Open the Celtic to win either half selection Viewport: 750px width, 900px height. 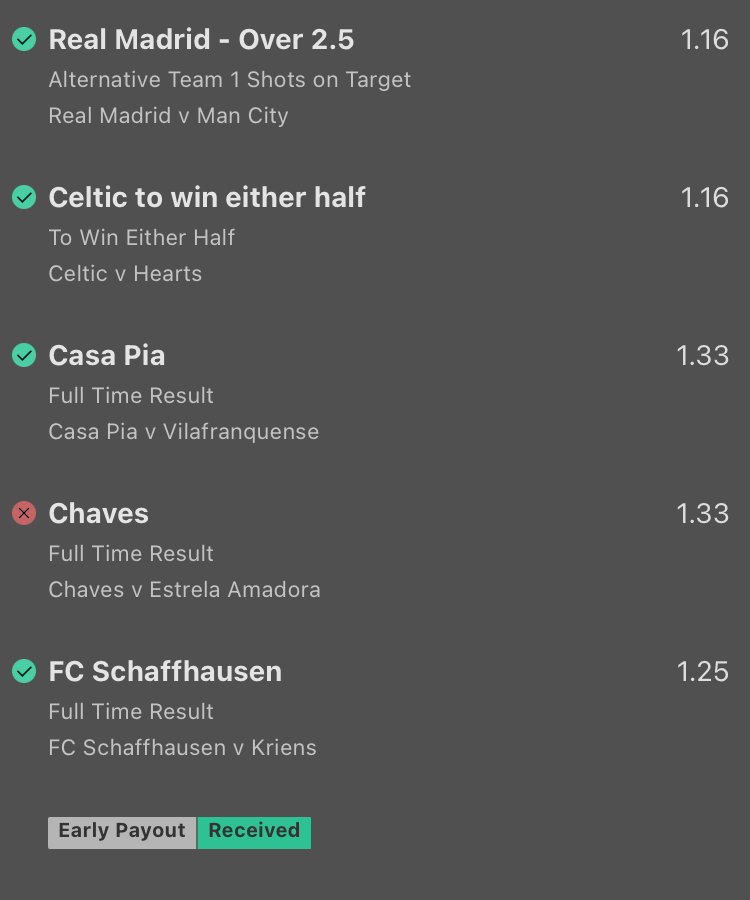(207, 198)
